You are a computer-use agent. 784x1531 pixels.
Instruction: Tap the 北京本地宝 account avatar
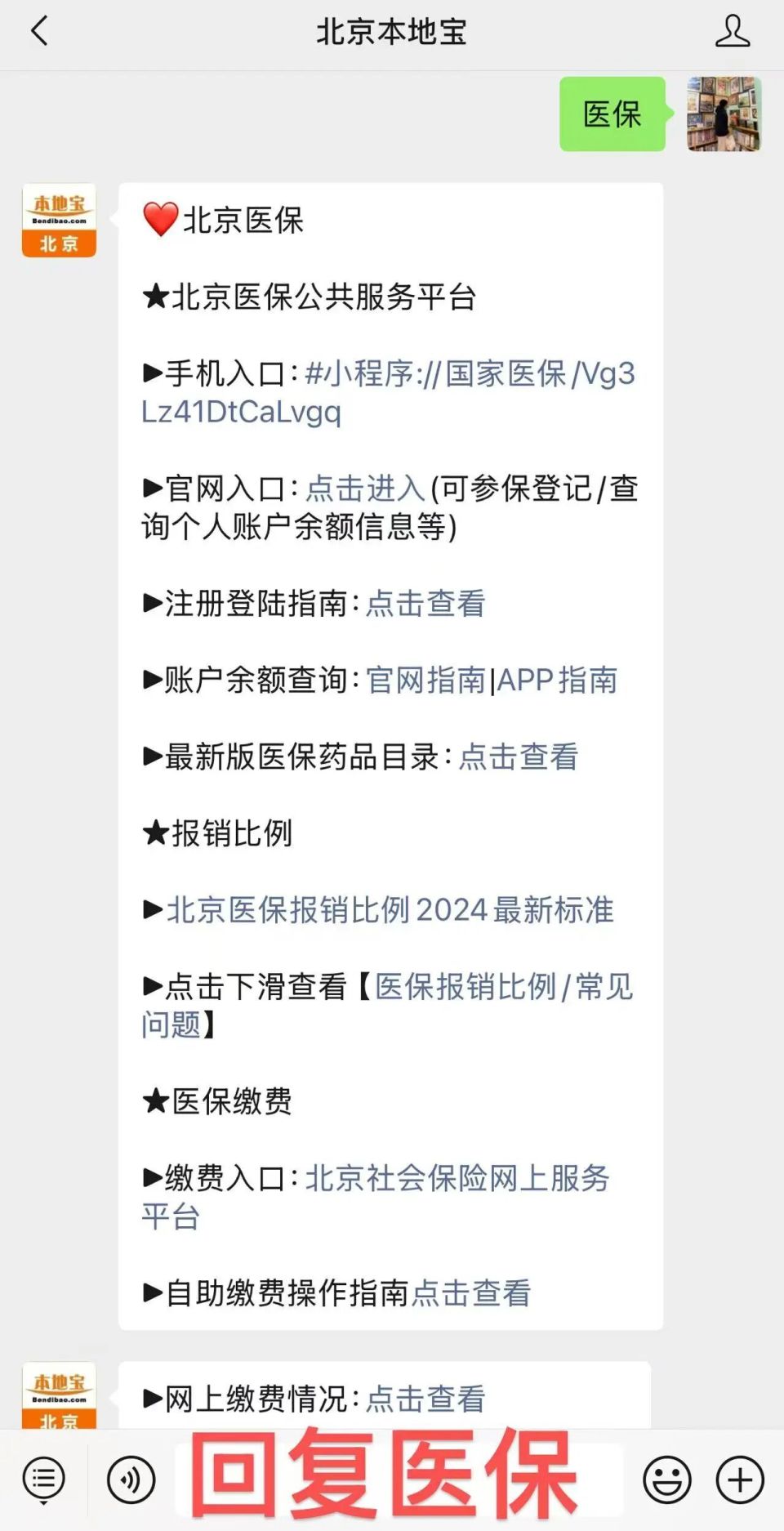pos(58,217)
